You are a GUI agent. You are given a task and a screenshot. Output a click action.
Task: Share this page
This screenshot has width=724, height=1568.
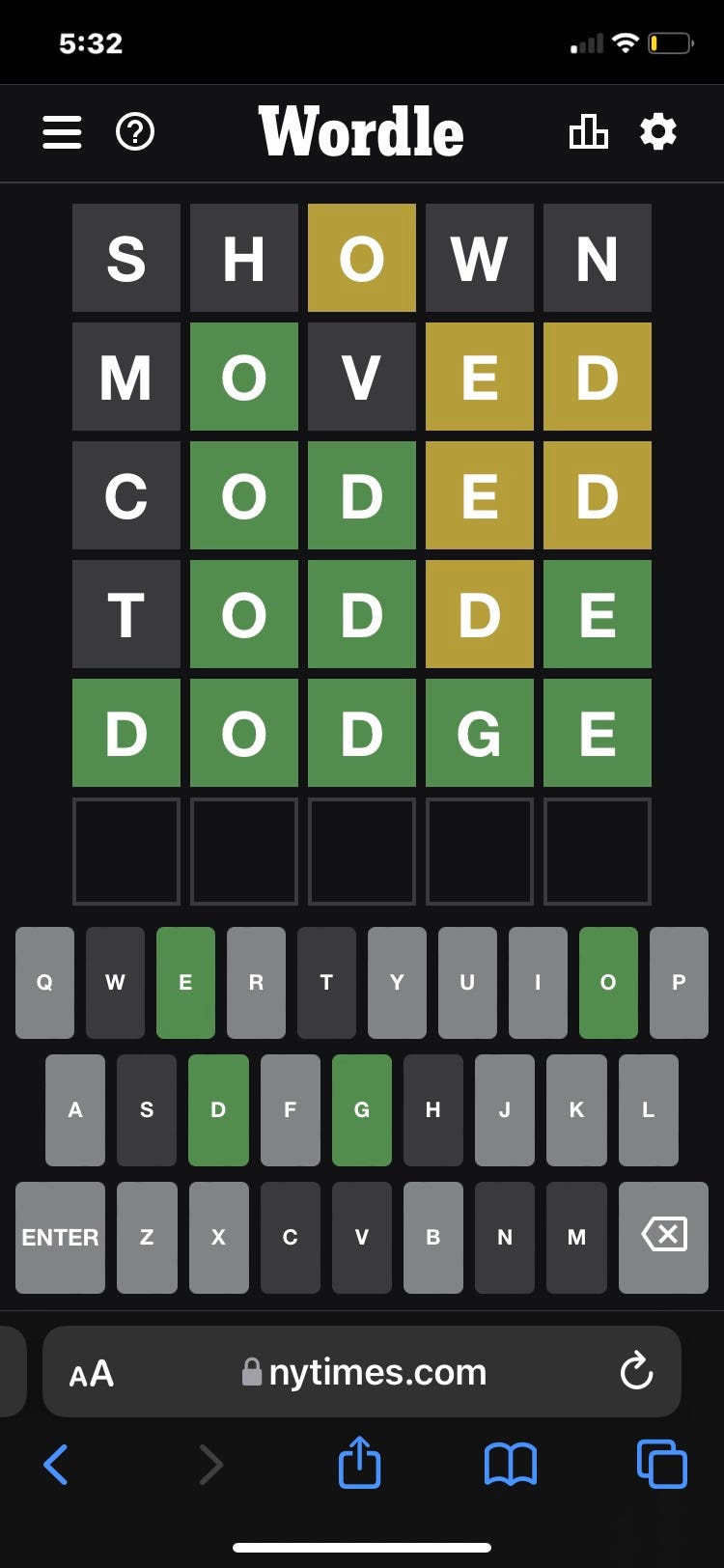pyautogui.click(x=360, y=1462)
